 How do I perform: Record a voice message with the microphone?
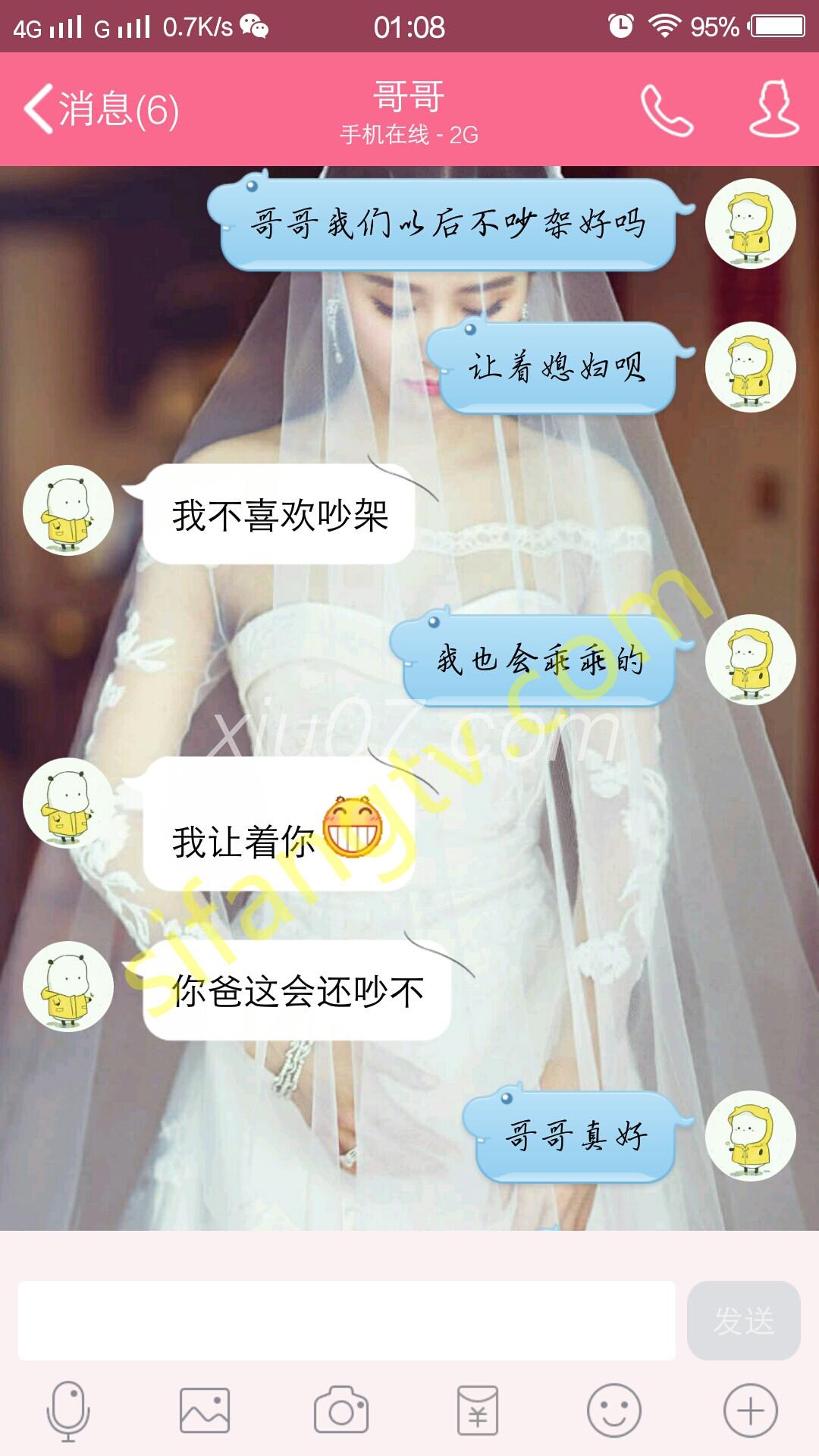[68, 1411]
